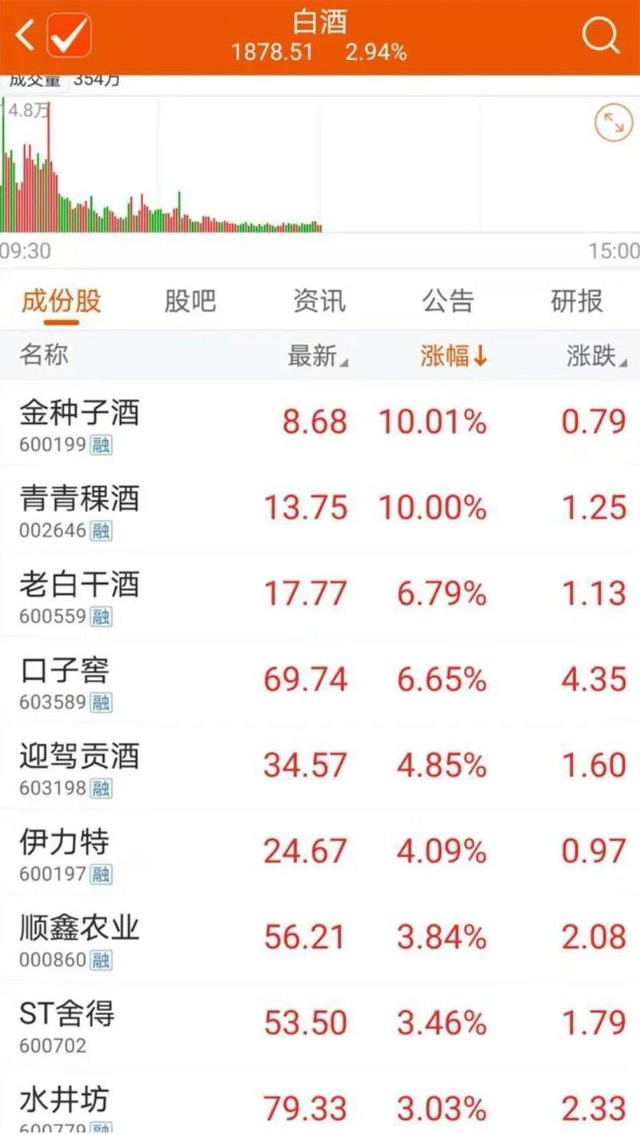Toggle the watchlist checkmark icon

69,36
